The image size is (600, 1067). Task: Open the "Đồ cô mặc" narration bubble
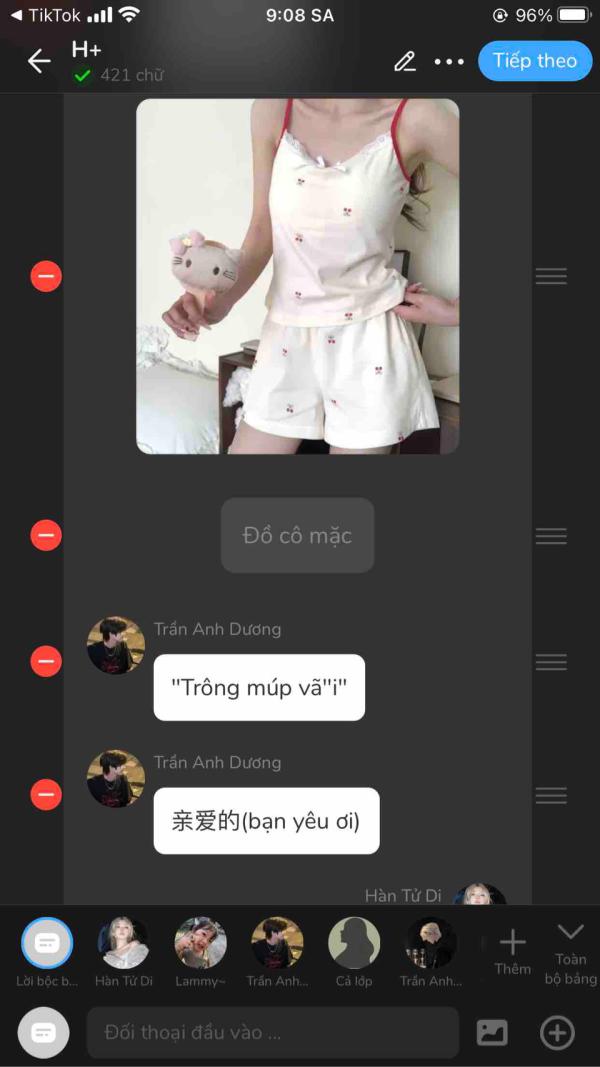click(x=297, y=536)
